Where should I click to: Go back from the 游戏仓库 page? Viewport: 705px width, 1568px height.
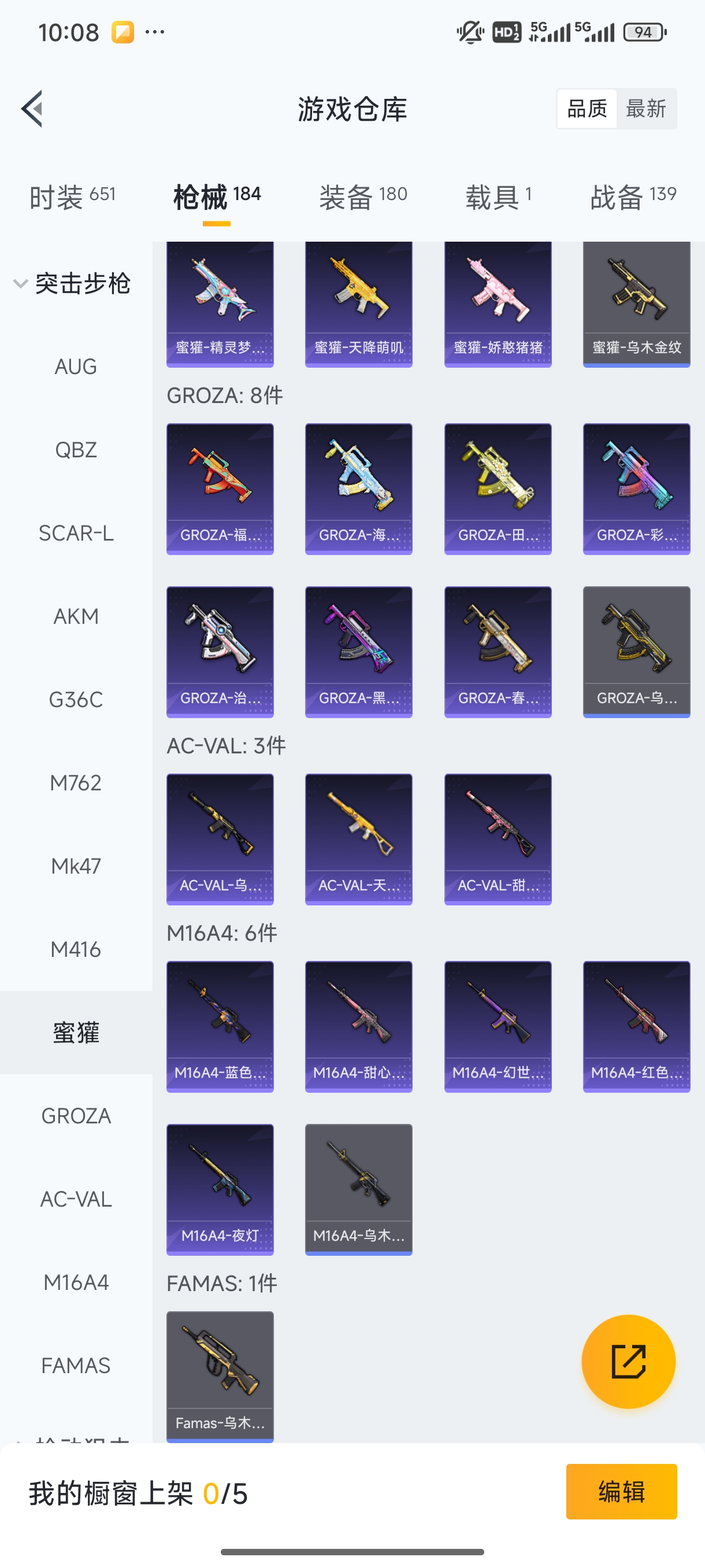click(x=33, y=109)
